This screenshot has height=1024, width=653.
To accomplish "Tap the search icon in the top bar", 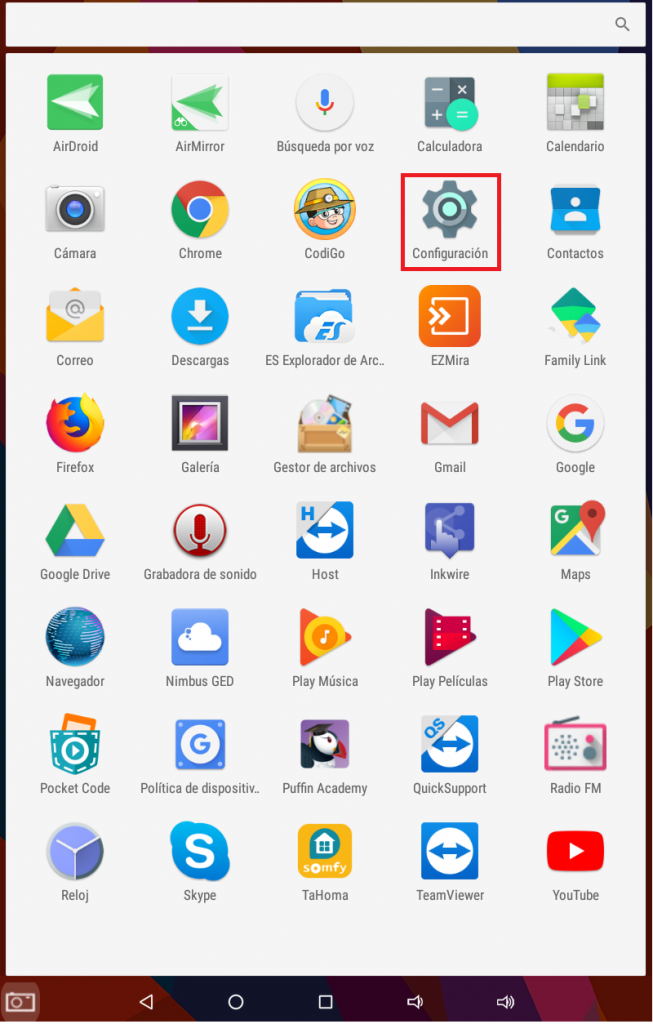I will [x=622, y=24].
